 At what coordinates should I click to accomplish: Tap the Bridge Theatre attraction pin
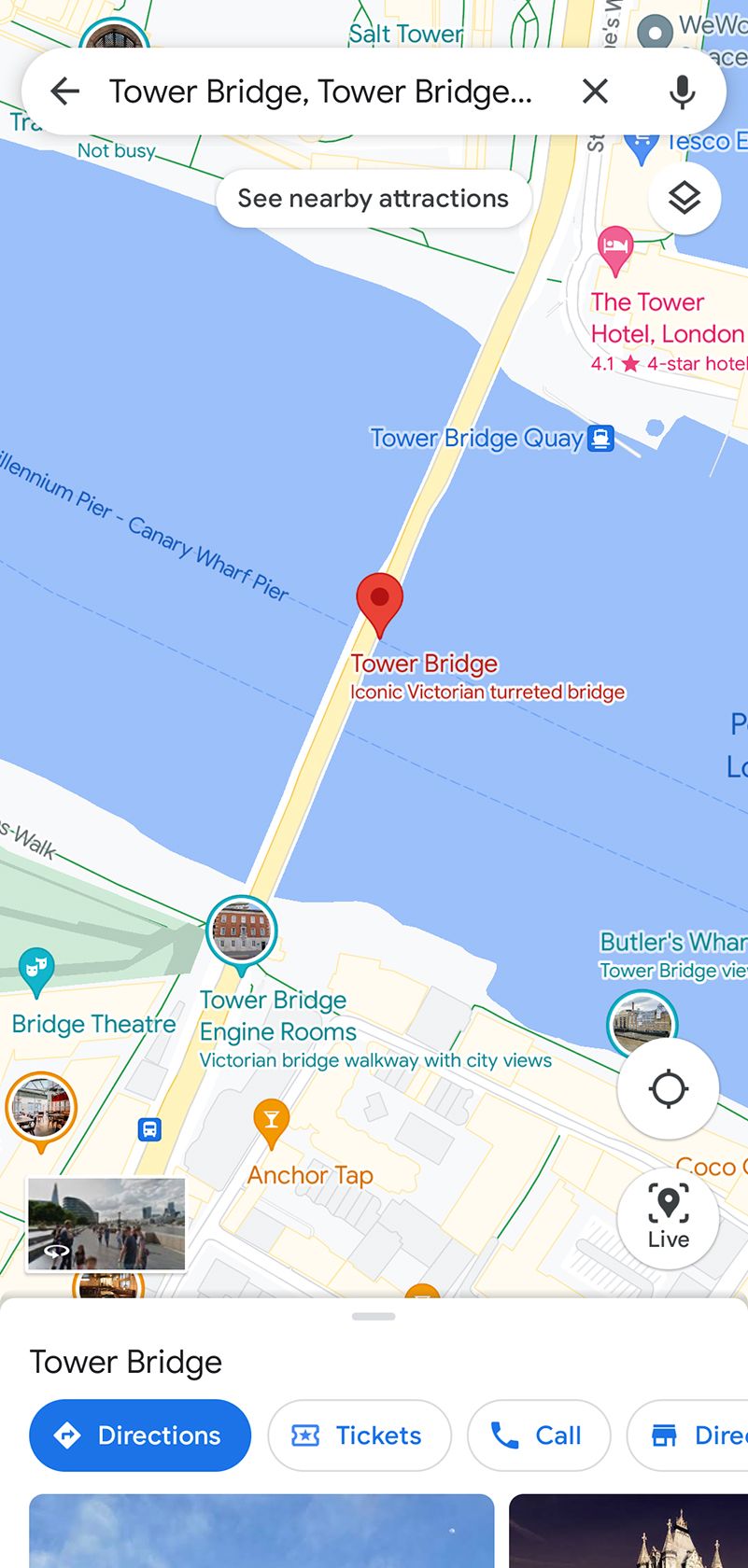click(37, 972)
